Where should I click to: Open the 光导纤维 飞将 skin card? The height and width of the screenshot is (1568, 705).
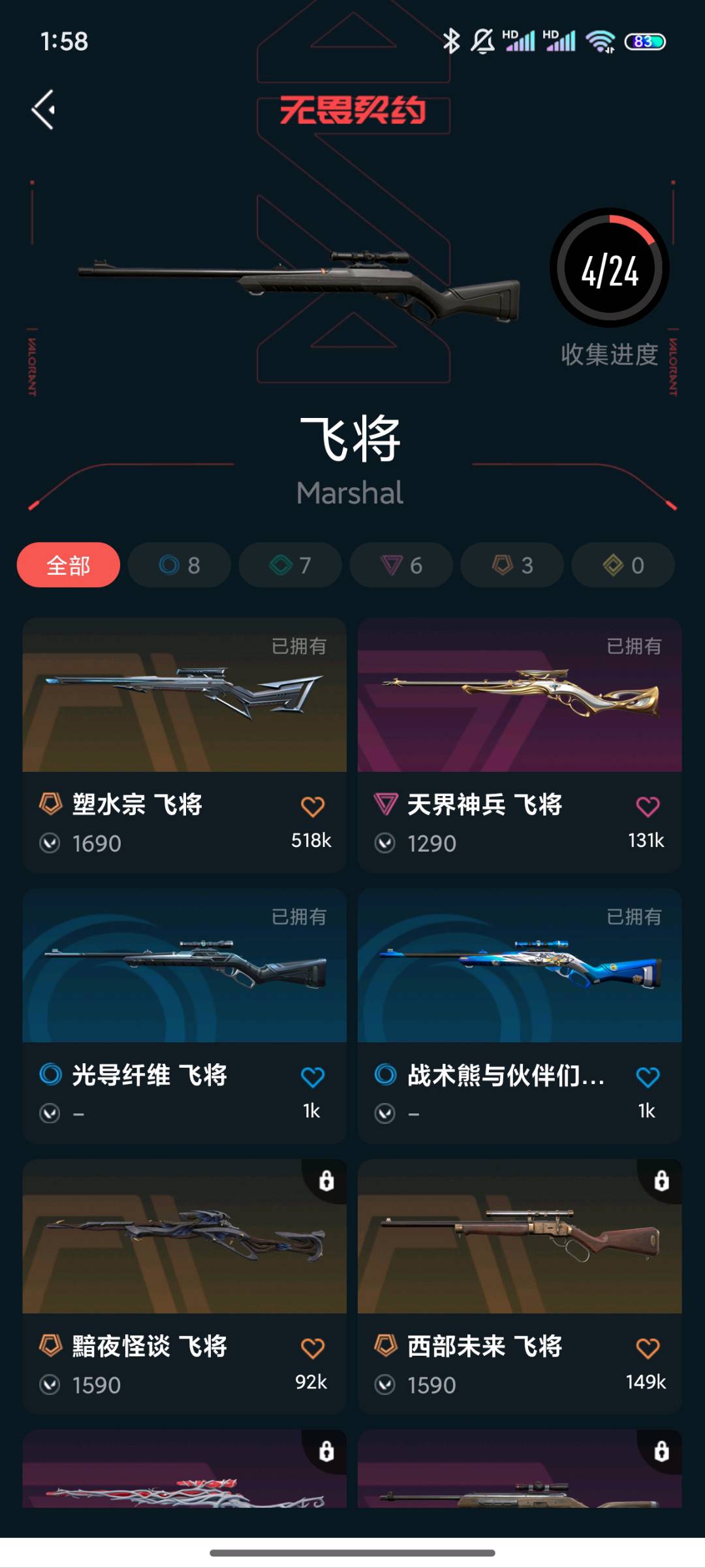(x=184, y=966)
